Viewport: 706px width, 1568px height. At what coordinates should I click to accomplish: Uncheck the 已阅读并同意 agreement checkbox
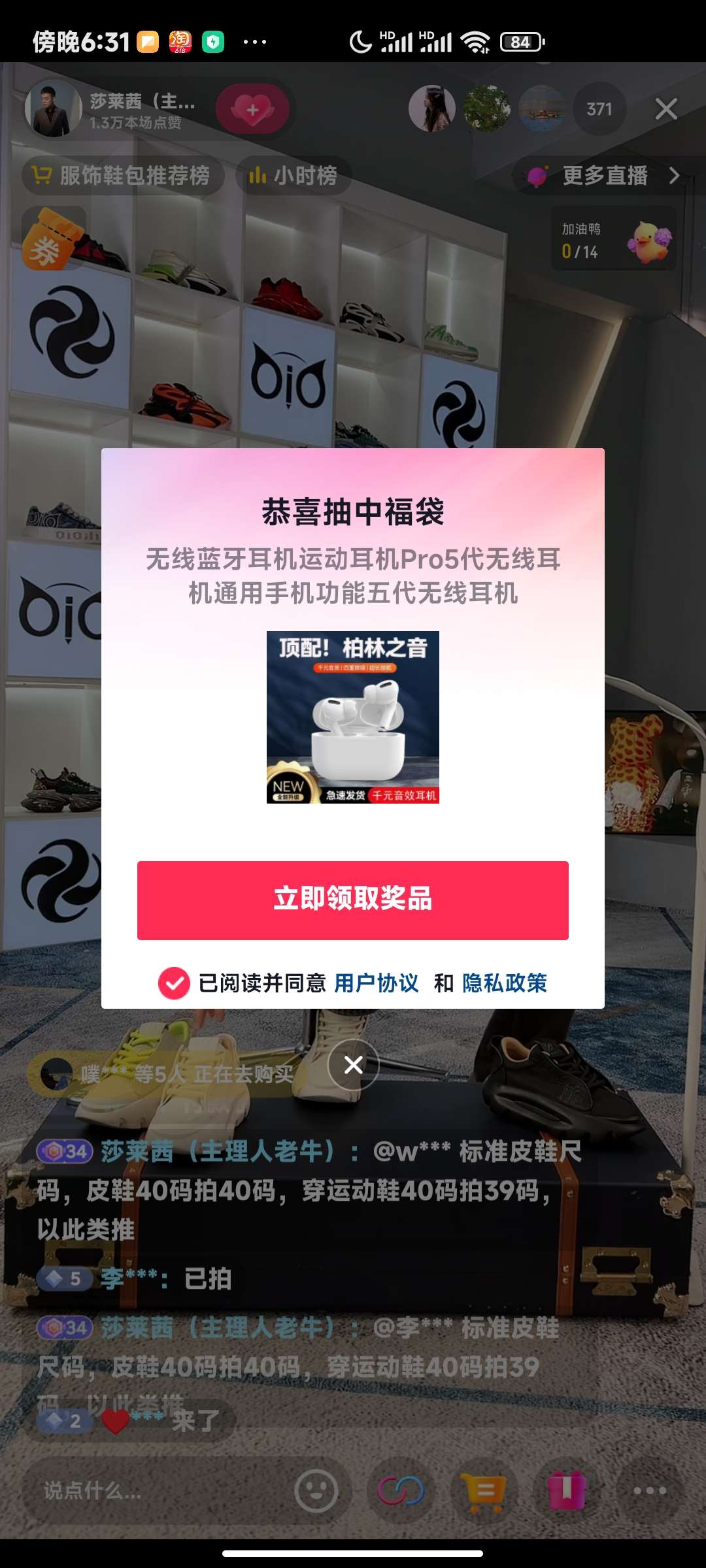click(x=174, y=983)
